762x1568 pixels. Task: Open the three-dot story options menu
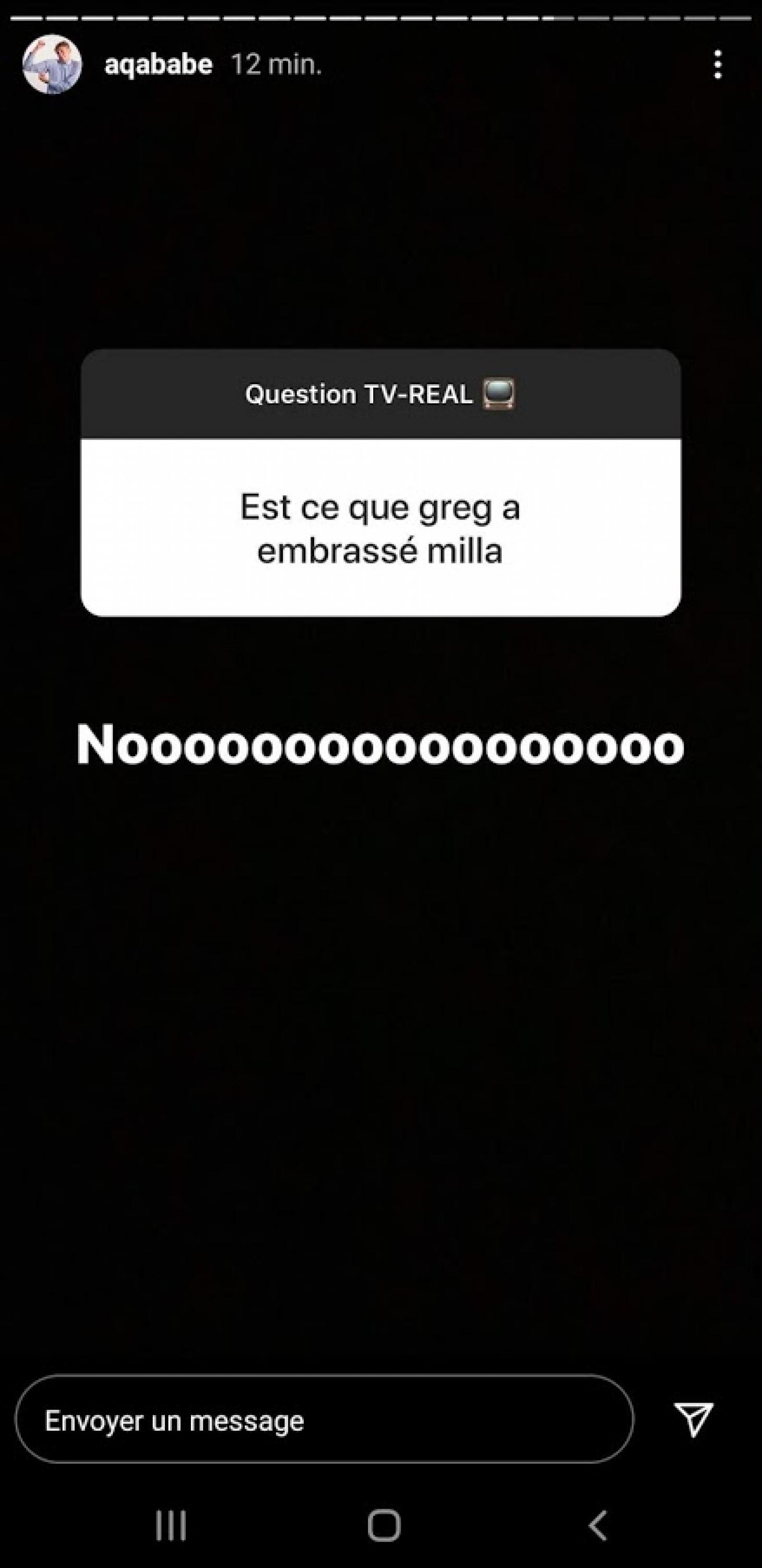click(718, 65)
